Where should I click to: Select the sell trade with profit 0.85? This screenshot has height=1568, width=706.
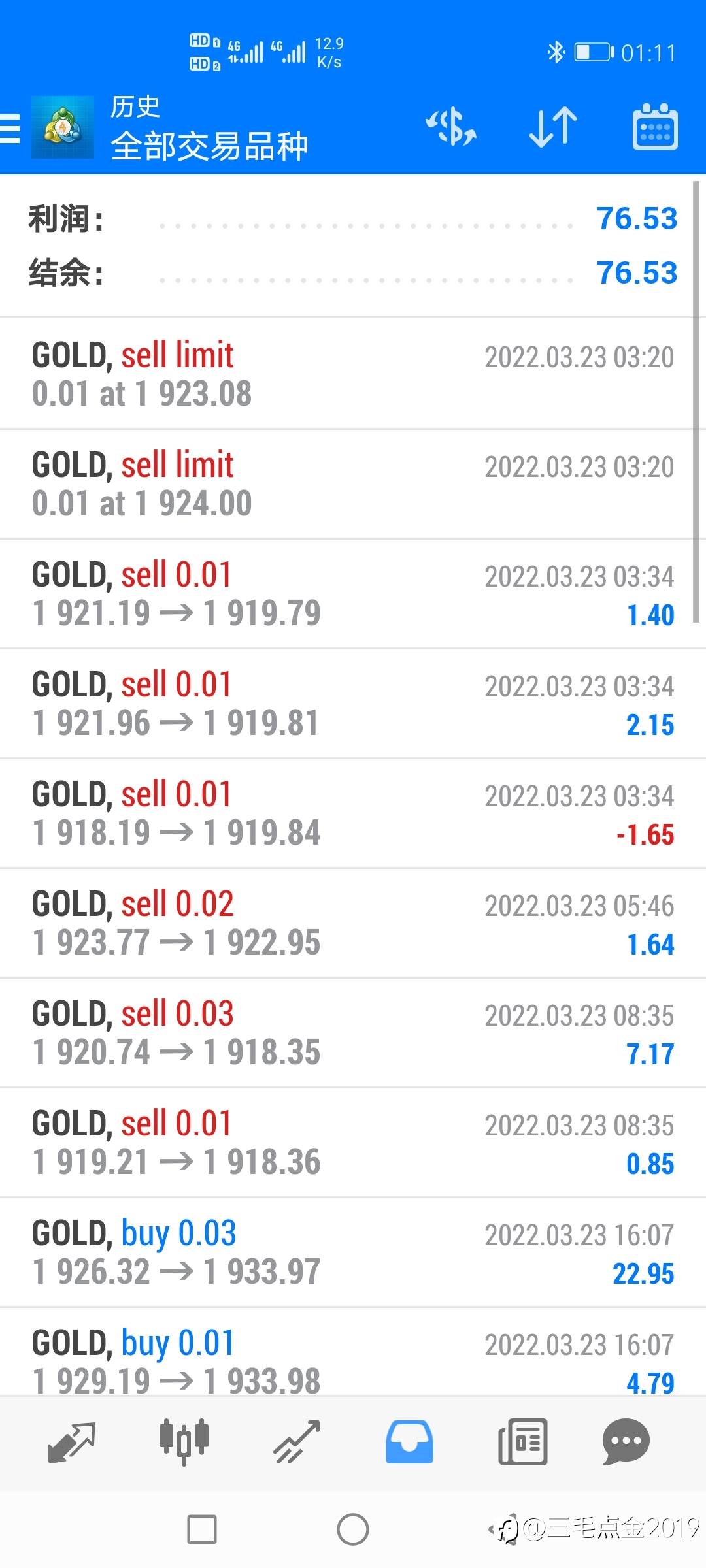(353, 1143)
